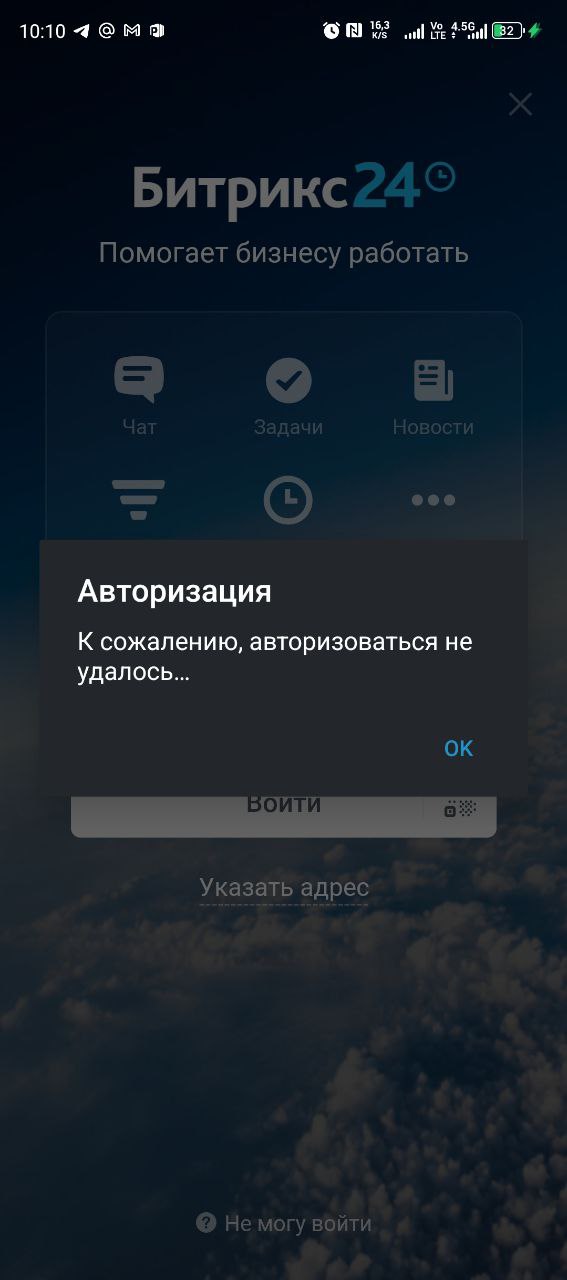The width and height of the screenshot is (567, 1280).
Task: Open the Не могу войти help link
Action: tap(284, 1223)
